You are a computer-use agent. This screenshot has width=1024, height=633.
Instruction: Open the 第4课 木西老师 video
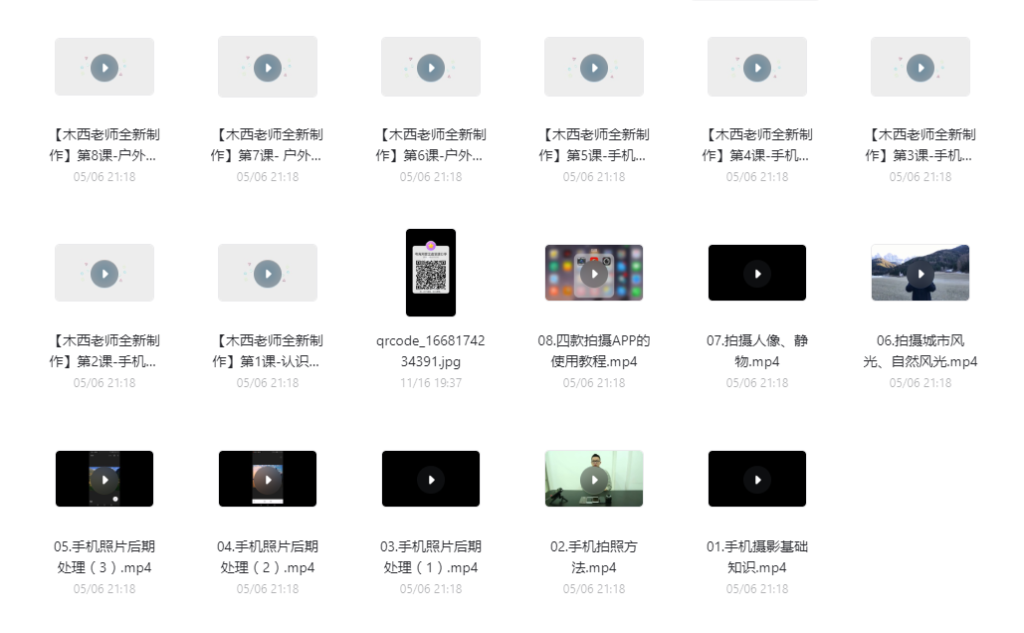pyautogui.click(x=757, y=68)
